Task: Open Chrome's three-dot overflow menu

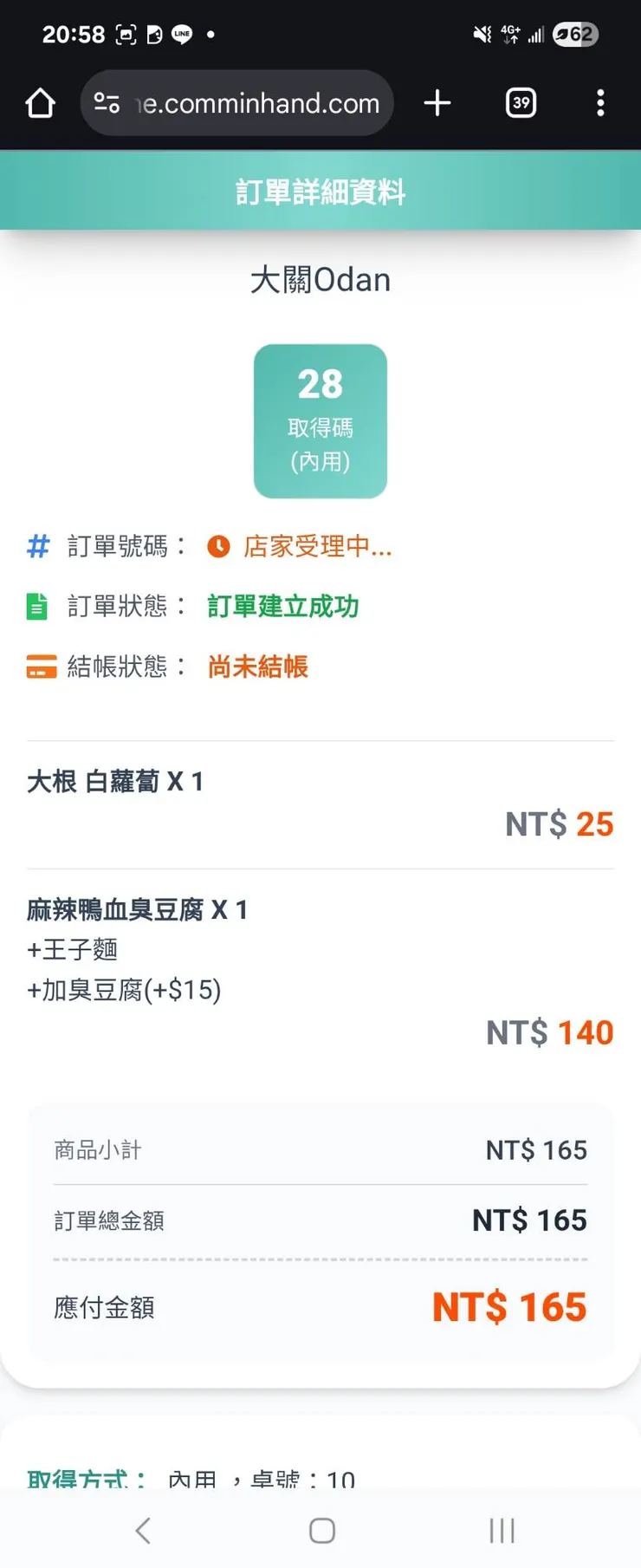Action: point(600,103)
